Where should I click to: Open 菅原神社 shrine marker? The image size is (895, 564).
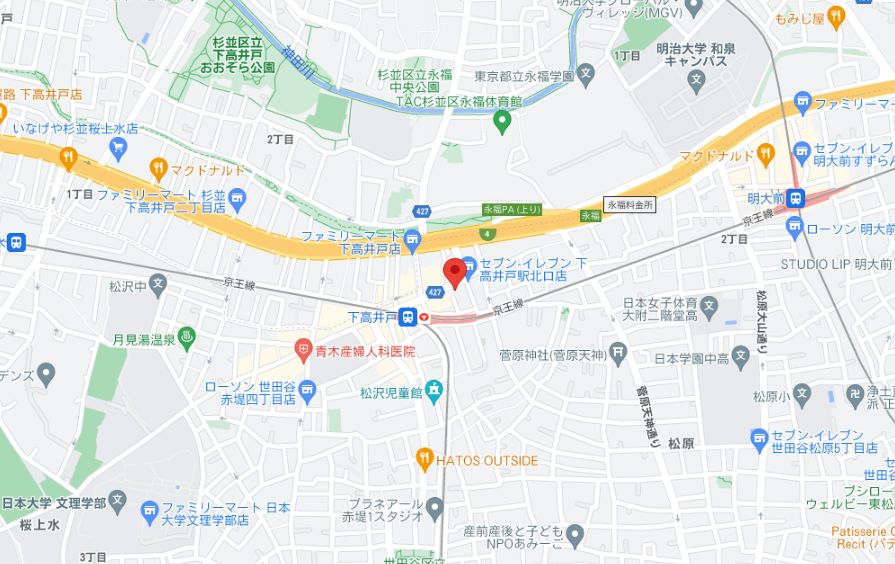(618, 353)
